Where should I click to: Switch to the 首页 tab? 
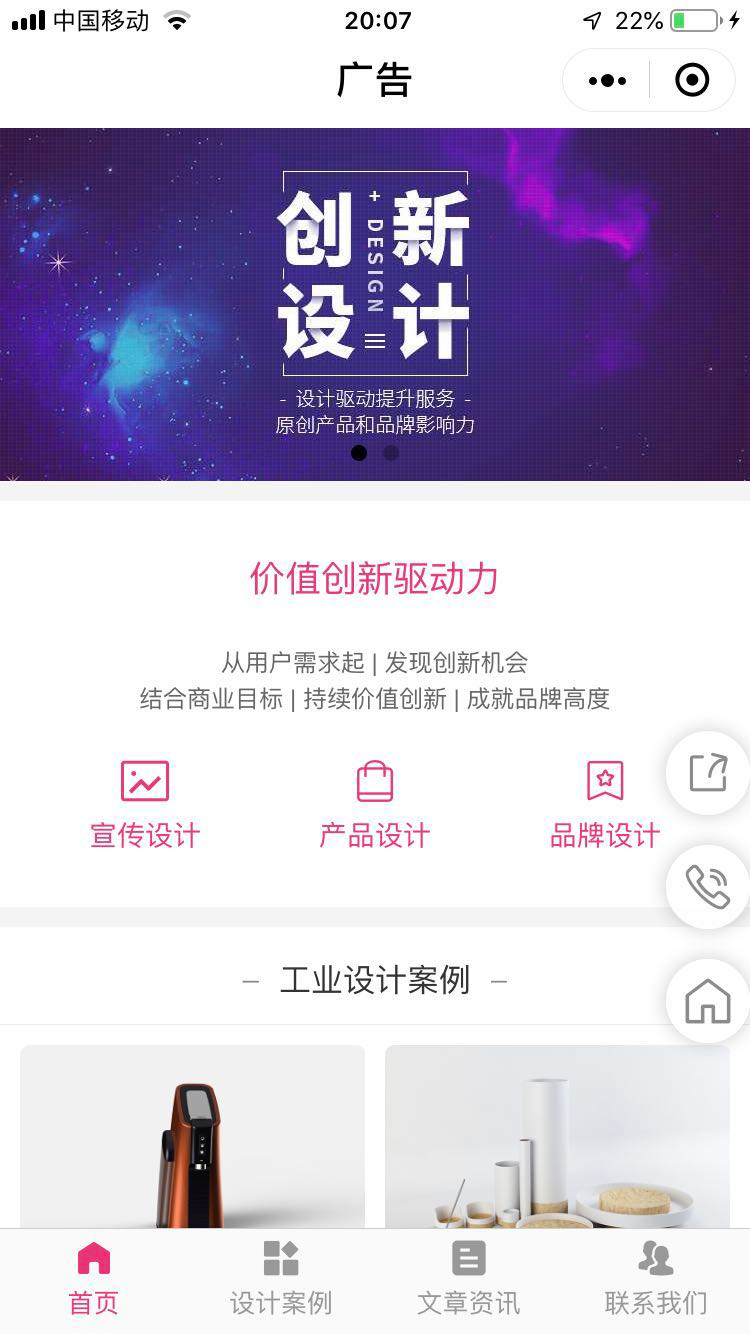[94, 1279]
